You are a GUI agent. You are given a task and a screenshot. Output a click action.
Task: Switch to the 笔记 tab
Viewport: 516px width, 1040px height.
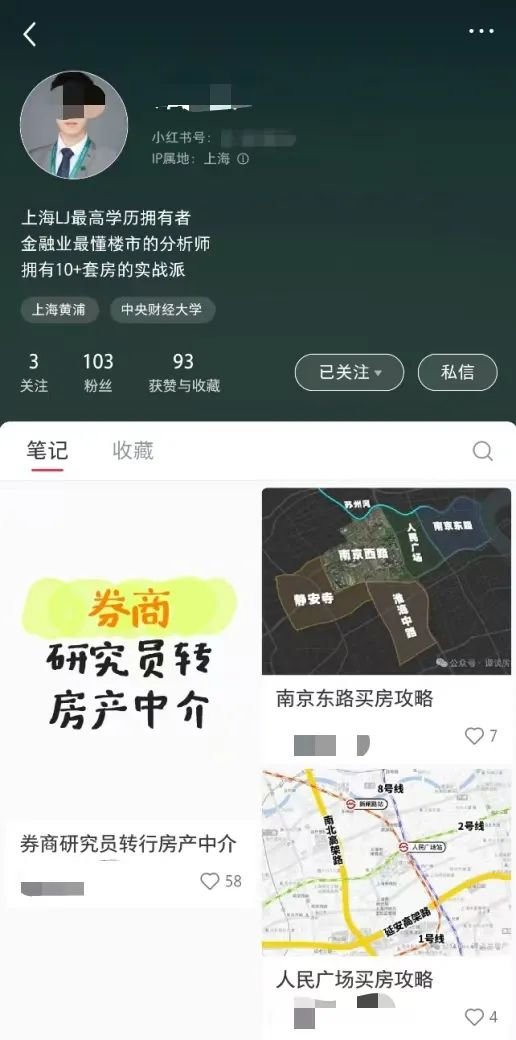[x=47, y=451]
